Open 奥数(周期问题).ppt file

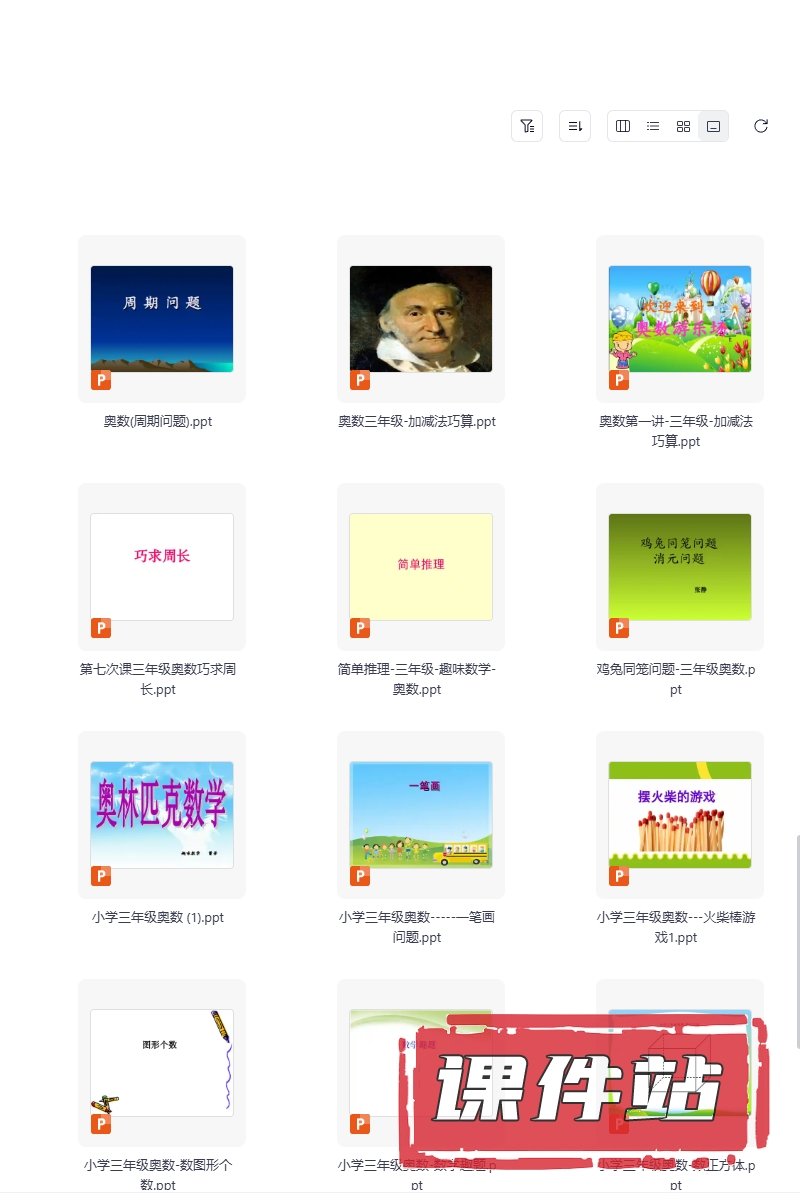[162, 319]
